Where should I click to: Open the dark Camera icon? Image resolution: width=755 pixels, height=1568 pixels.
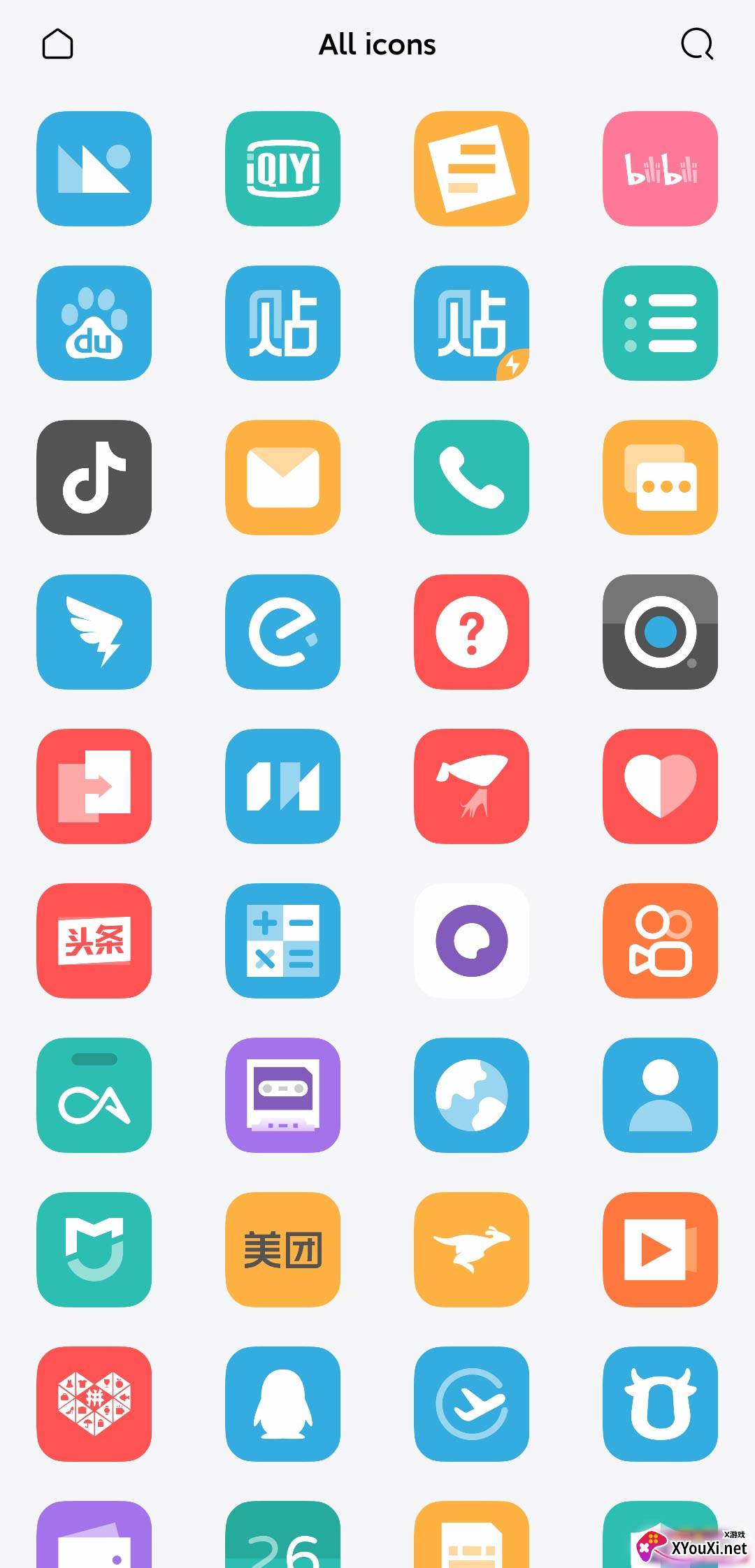pyautogui.click(x=660, y=631)
